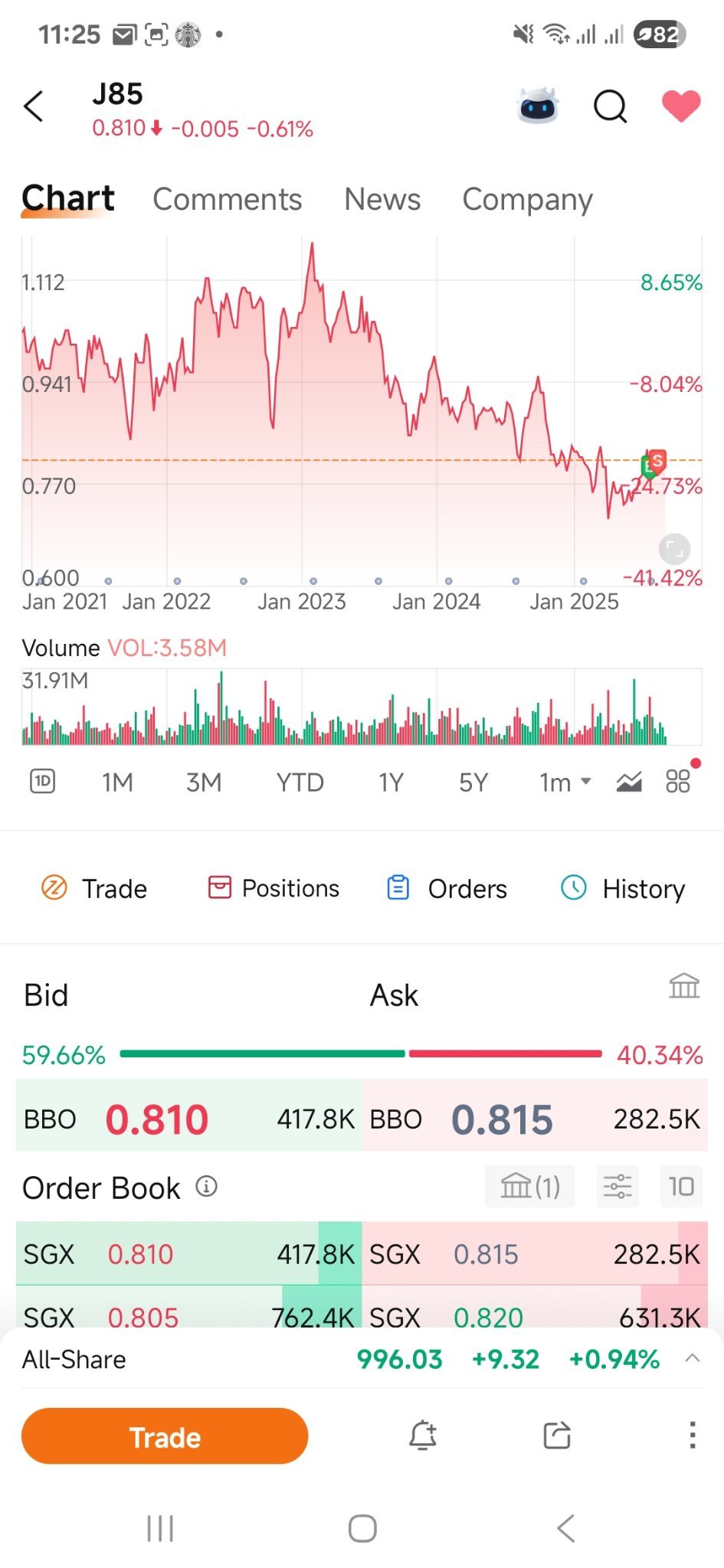Open trade History
The width and height of the screenshot is (724, 1568).
(x=622, y=888)
